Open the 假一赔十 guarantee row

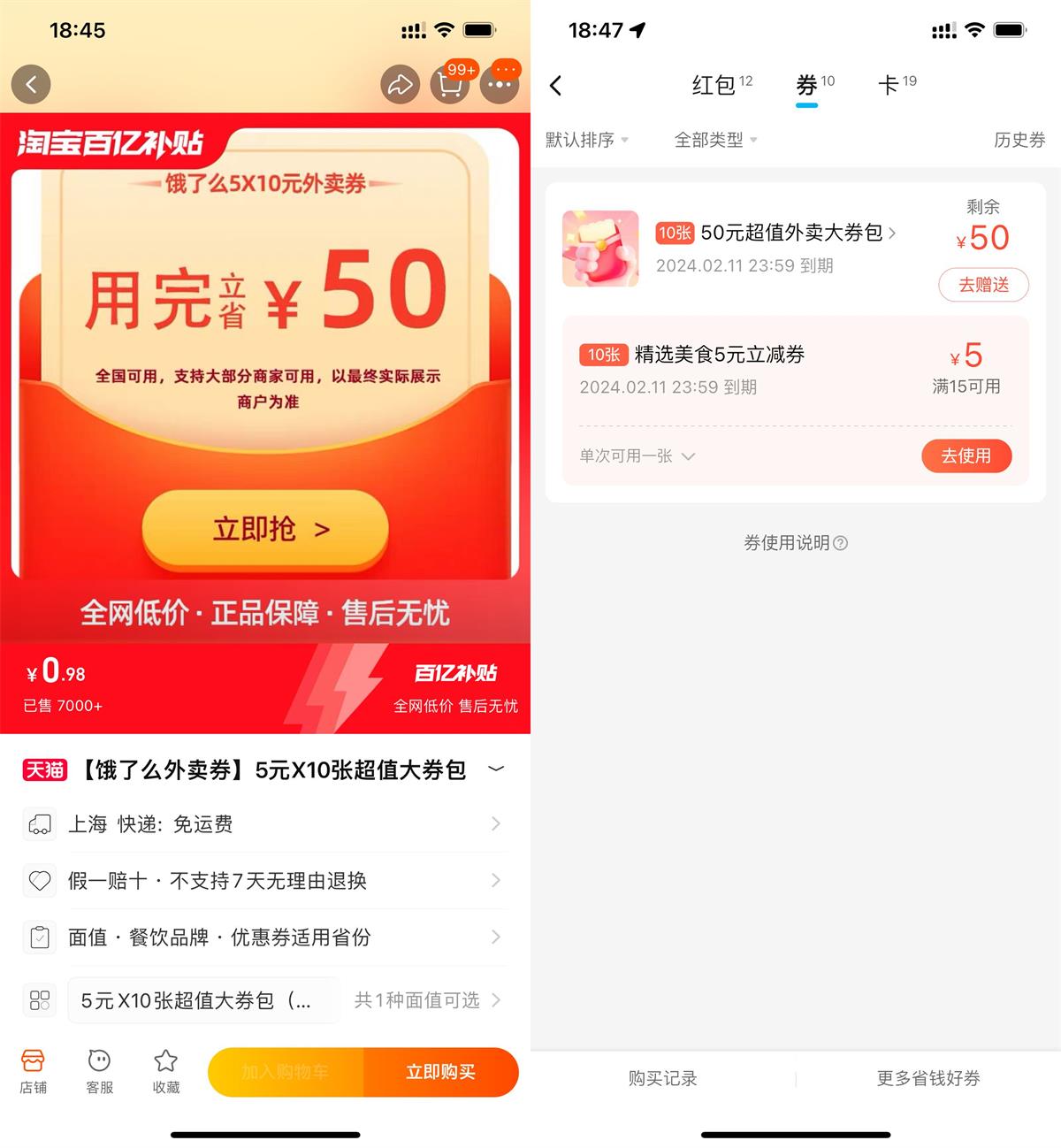tap(265, 881)
